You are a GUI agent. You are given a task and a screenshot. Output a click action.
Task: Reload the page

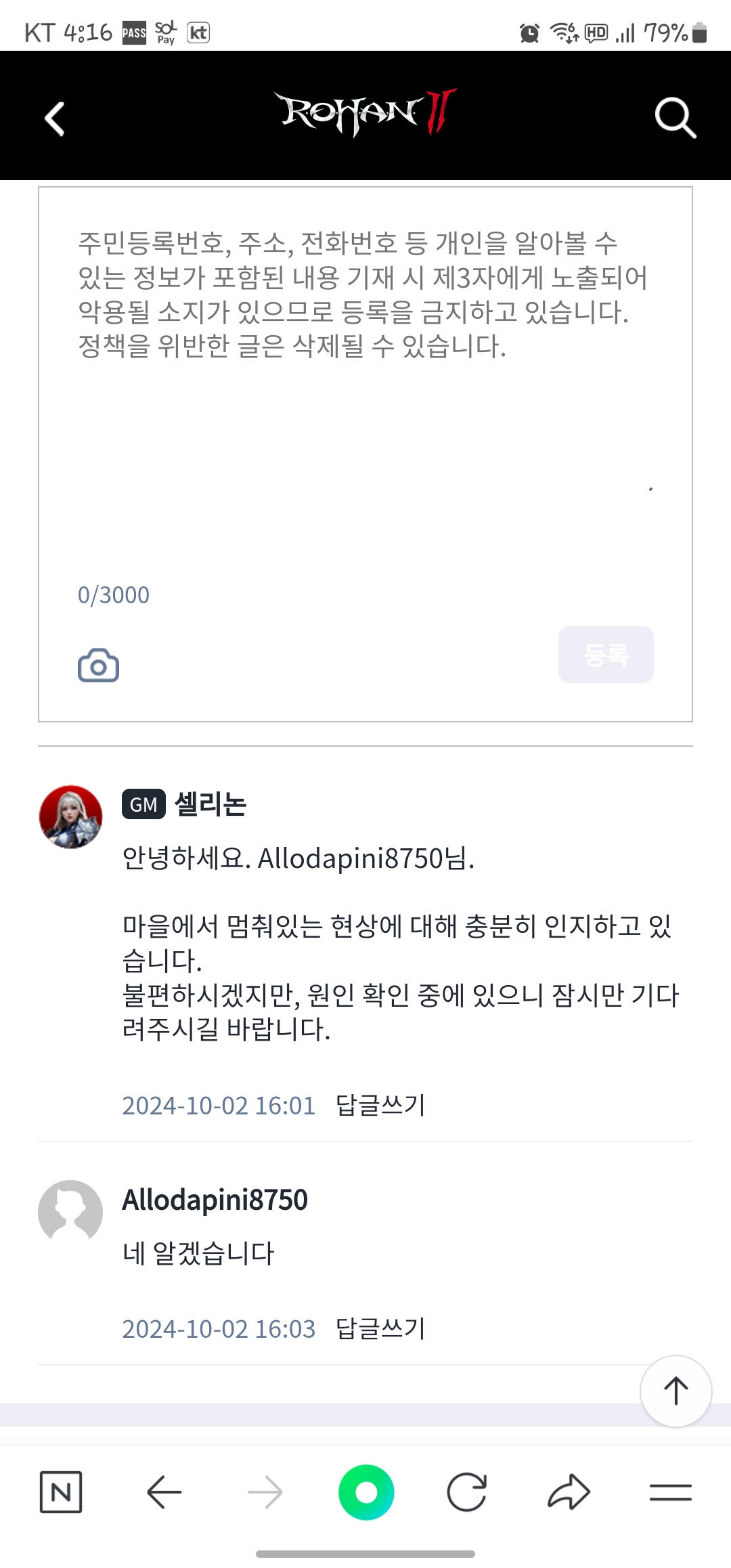click(x=467, y=1491)
